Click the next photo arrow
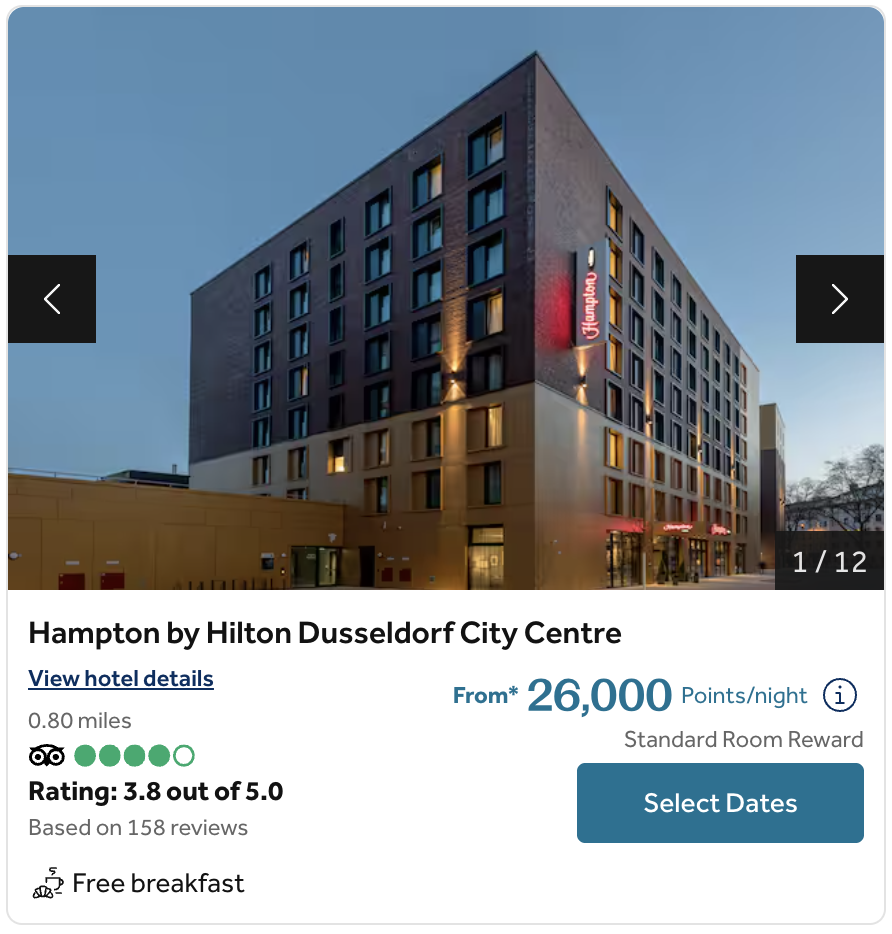Image resolution: width=892 pixels, height=934 pixels. (x=840, y=298)
